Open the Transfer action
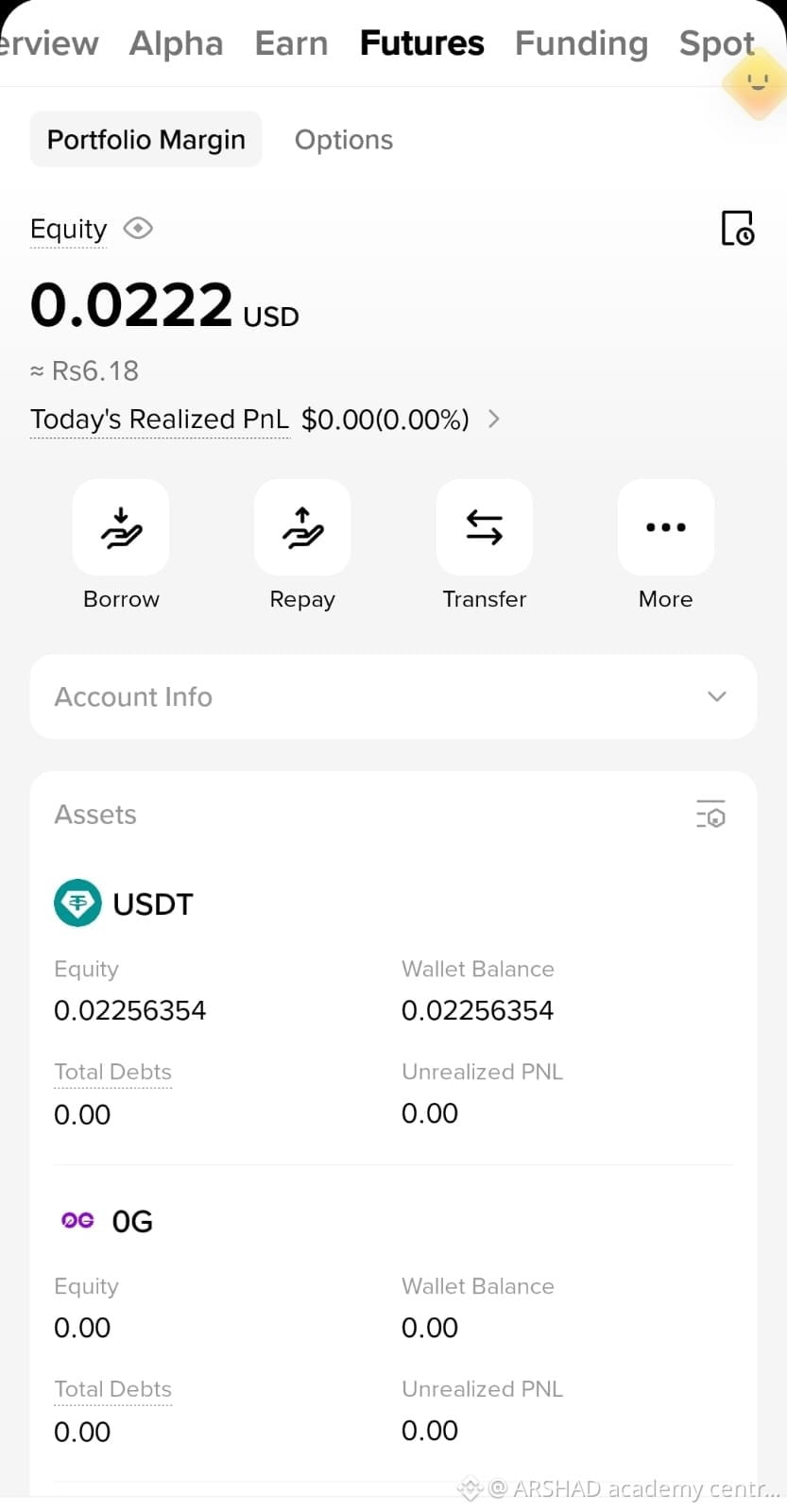The image size is (787, 1512). (484, 545)
